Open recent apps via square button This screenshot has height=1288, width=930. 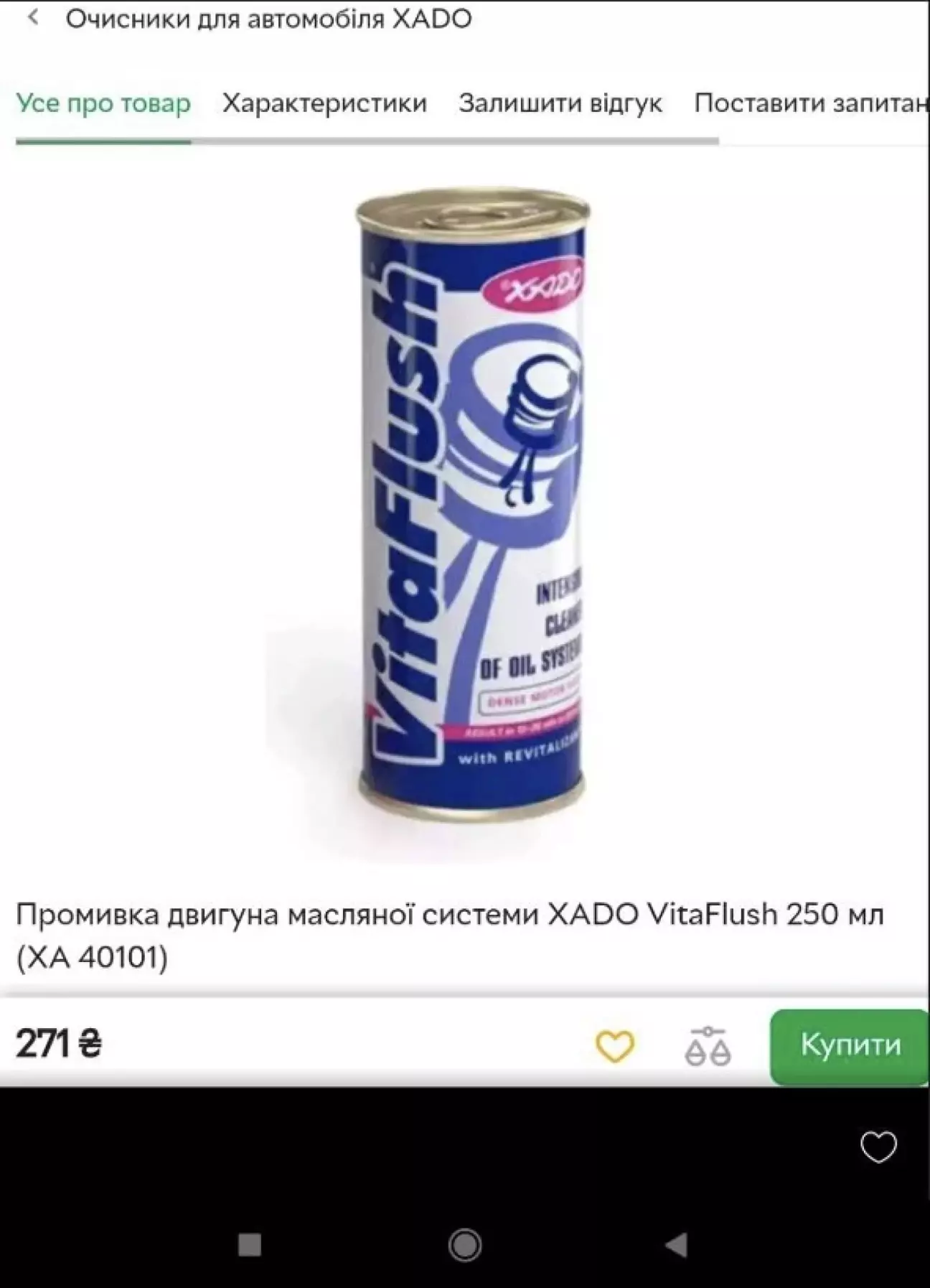point(249,1244)
